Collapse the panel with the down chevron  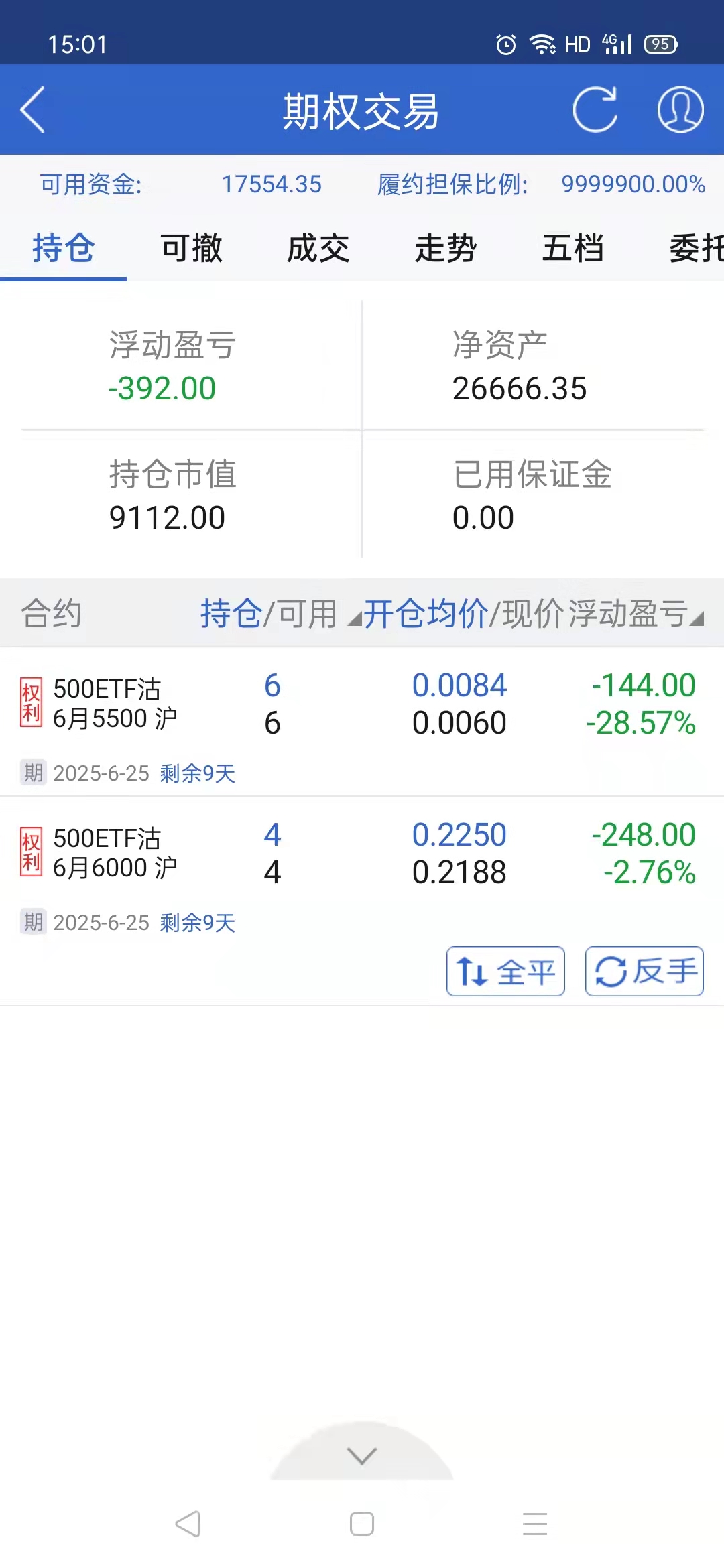click(x=362, y=1455)
